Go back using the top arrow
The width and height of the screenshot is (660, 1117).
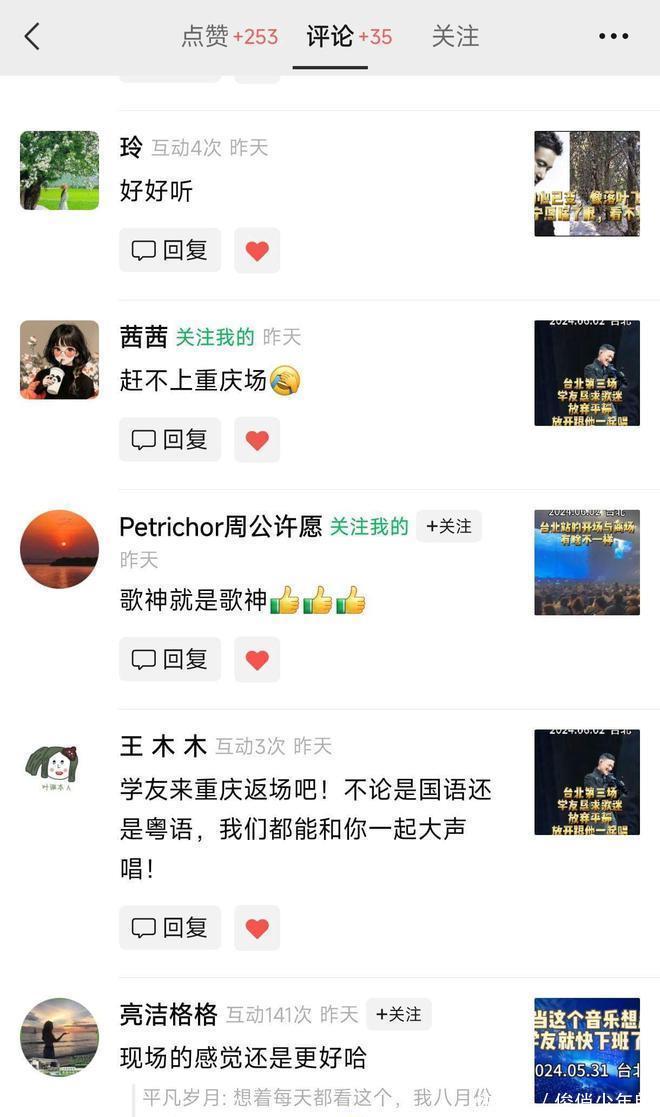click(x=32, y=37)
